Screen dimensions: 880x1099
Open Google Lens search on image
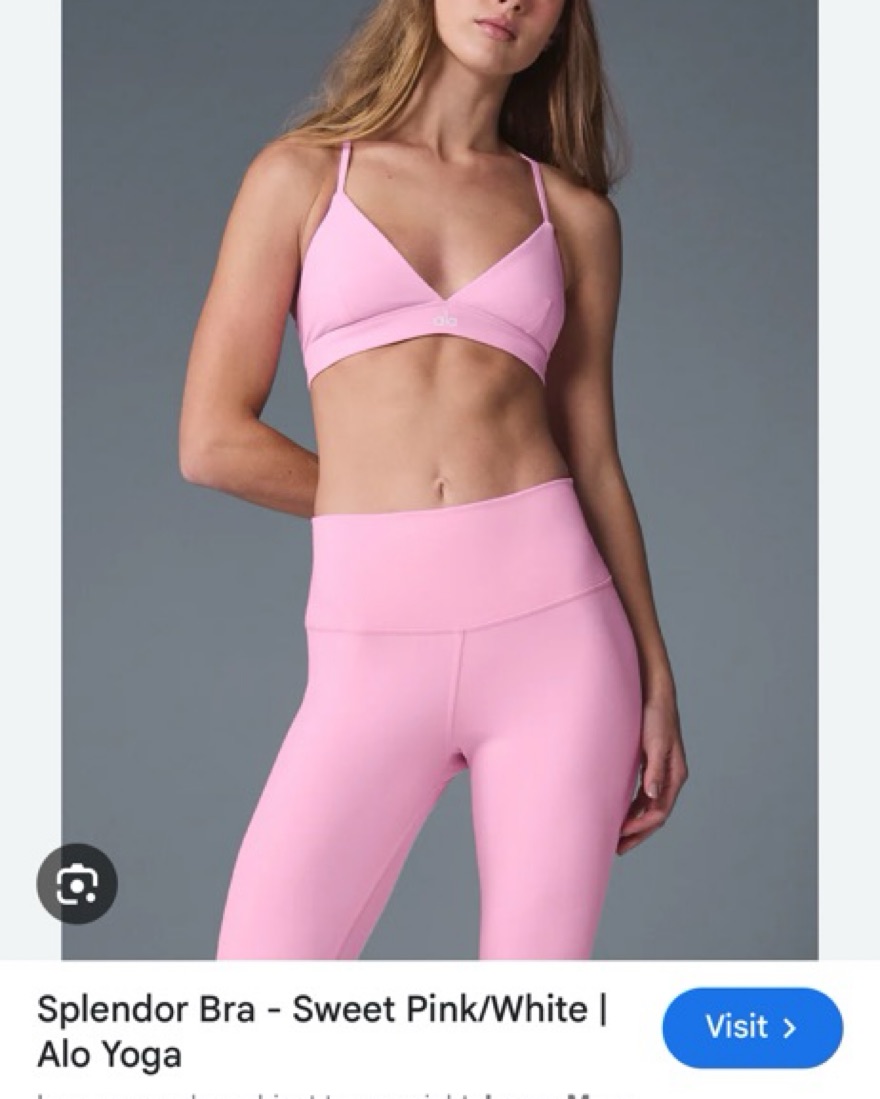[x=77, y=883]
